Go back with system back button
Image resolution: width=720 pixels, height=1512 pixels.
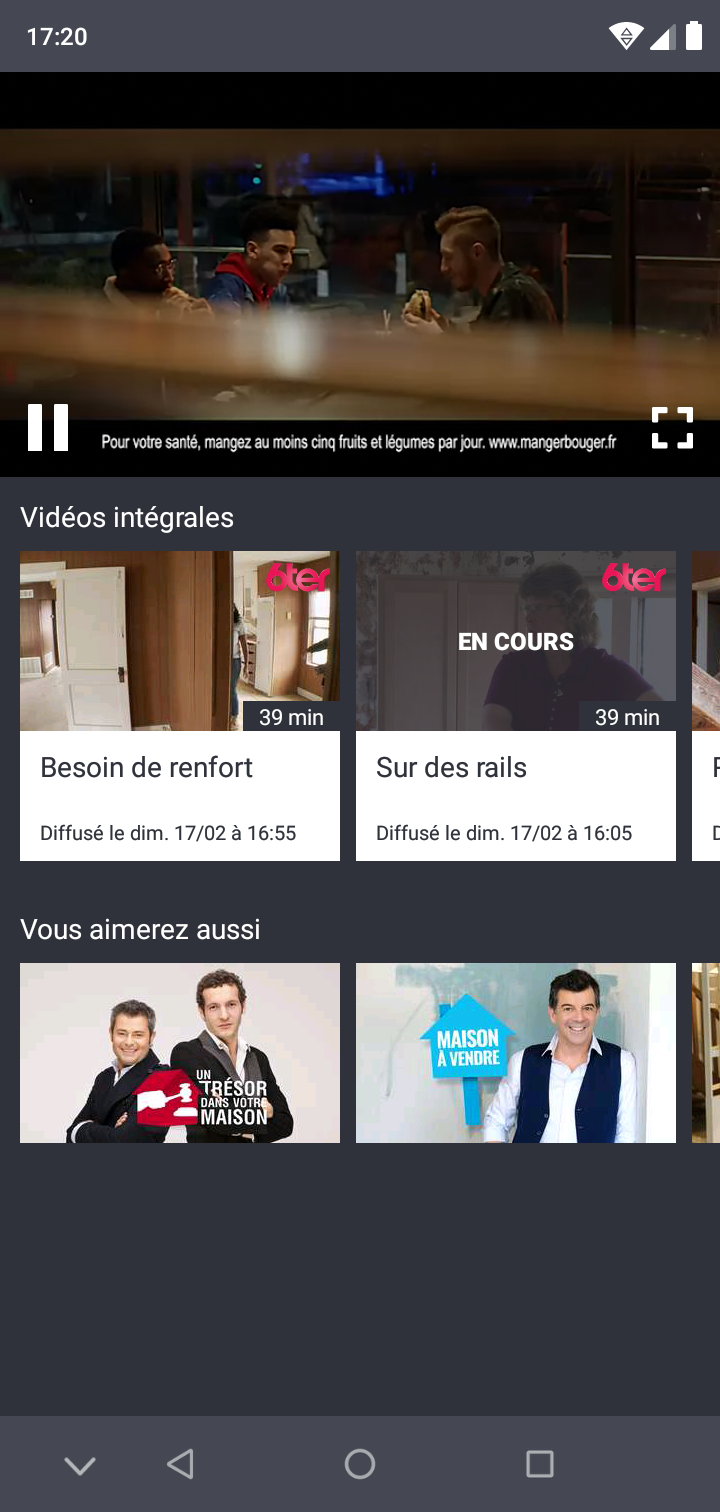[x=180, y=1464]
